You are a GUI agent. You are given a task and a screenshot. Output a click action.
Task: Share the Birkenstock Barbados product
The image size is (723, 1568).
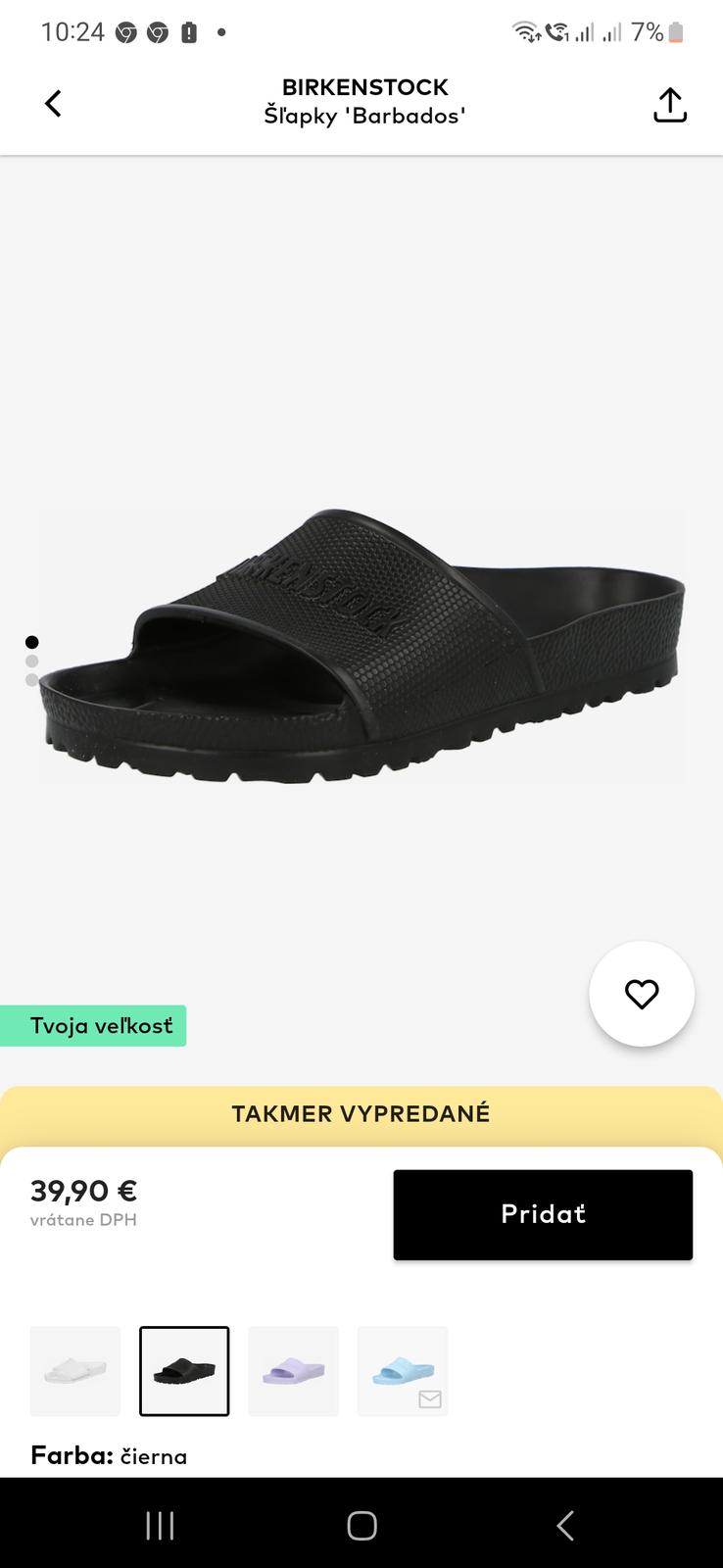click(670, 105)
